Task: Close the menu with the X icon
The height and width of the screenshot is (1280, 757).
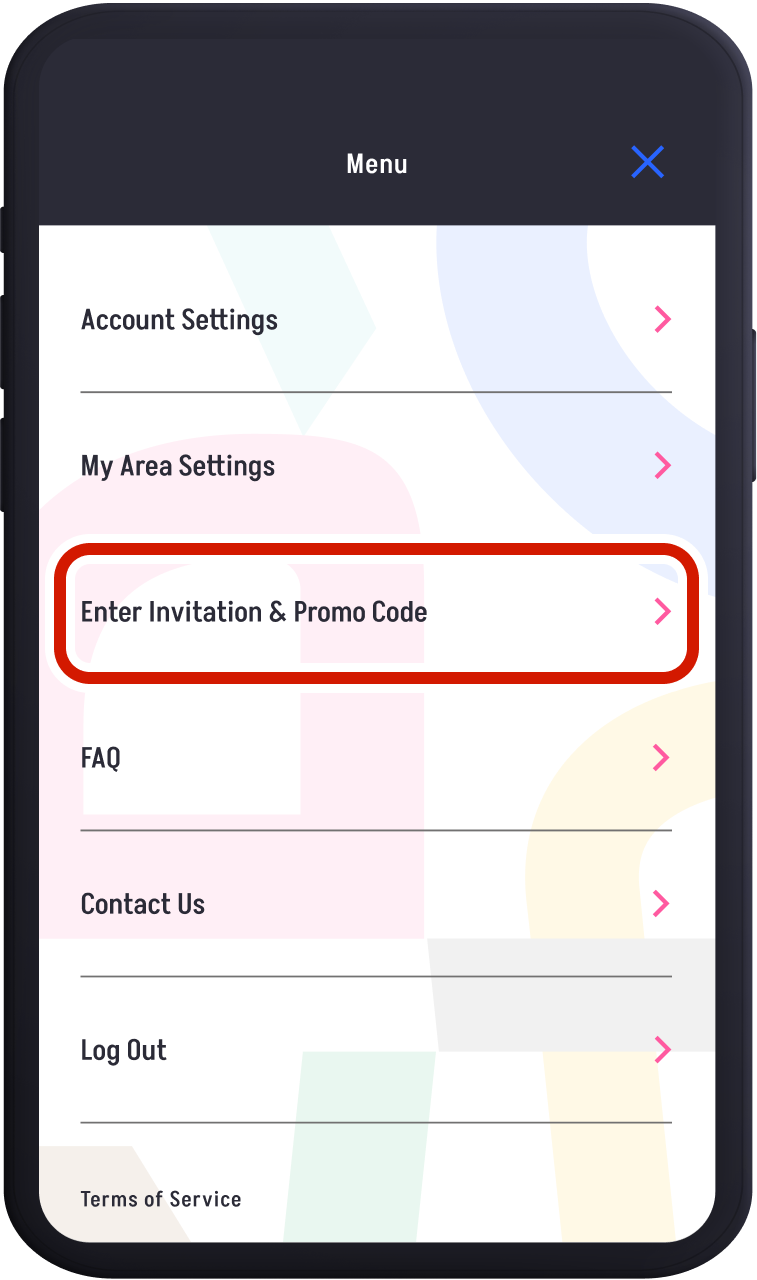Action: click(647, 162)
